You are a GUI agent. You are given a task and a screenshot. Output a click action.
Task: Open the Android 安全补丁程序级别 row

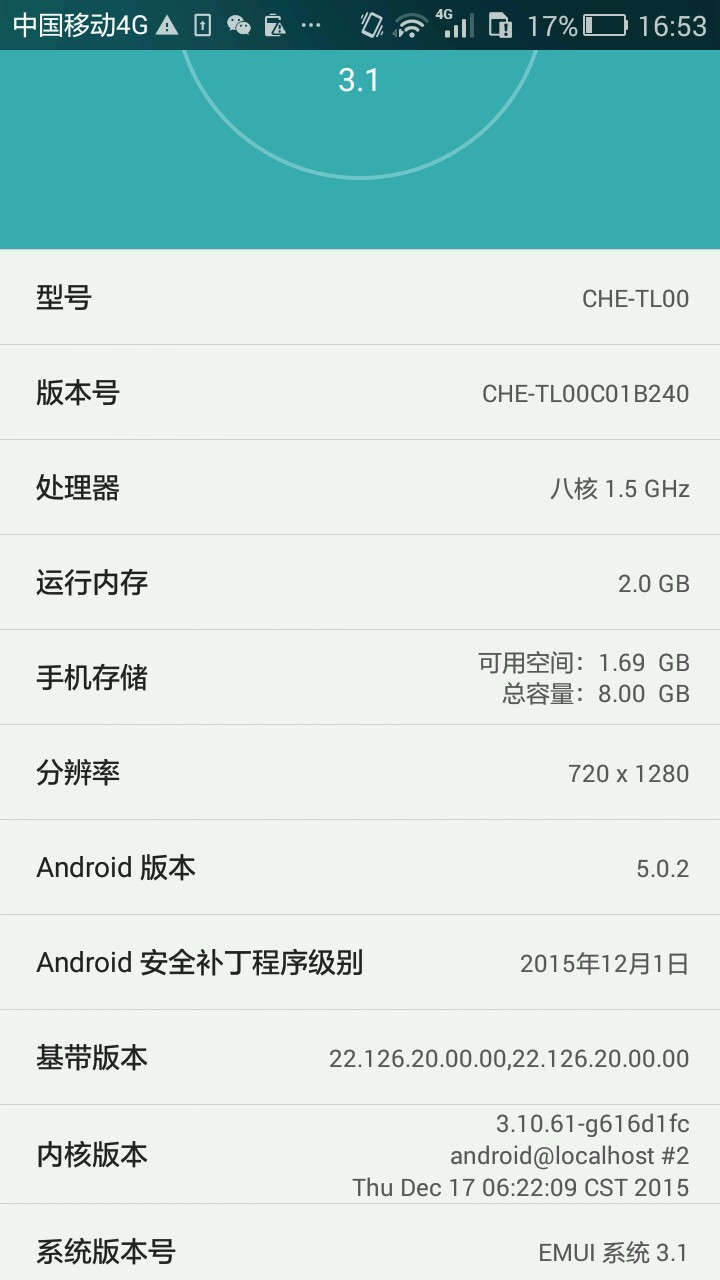pos(360,963)
